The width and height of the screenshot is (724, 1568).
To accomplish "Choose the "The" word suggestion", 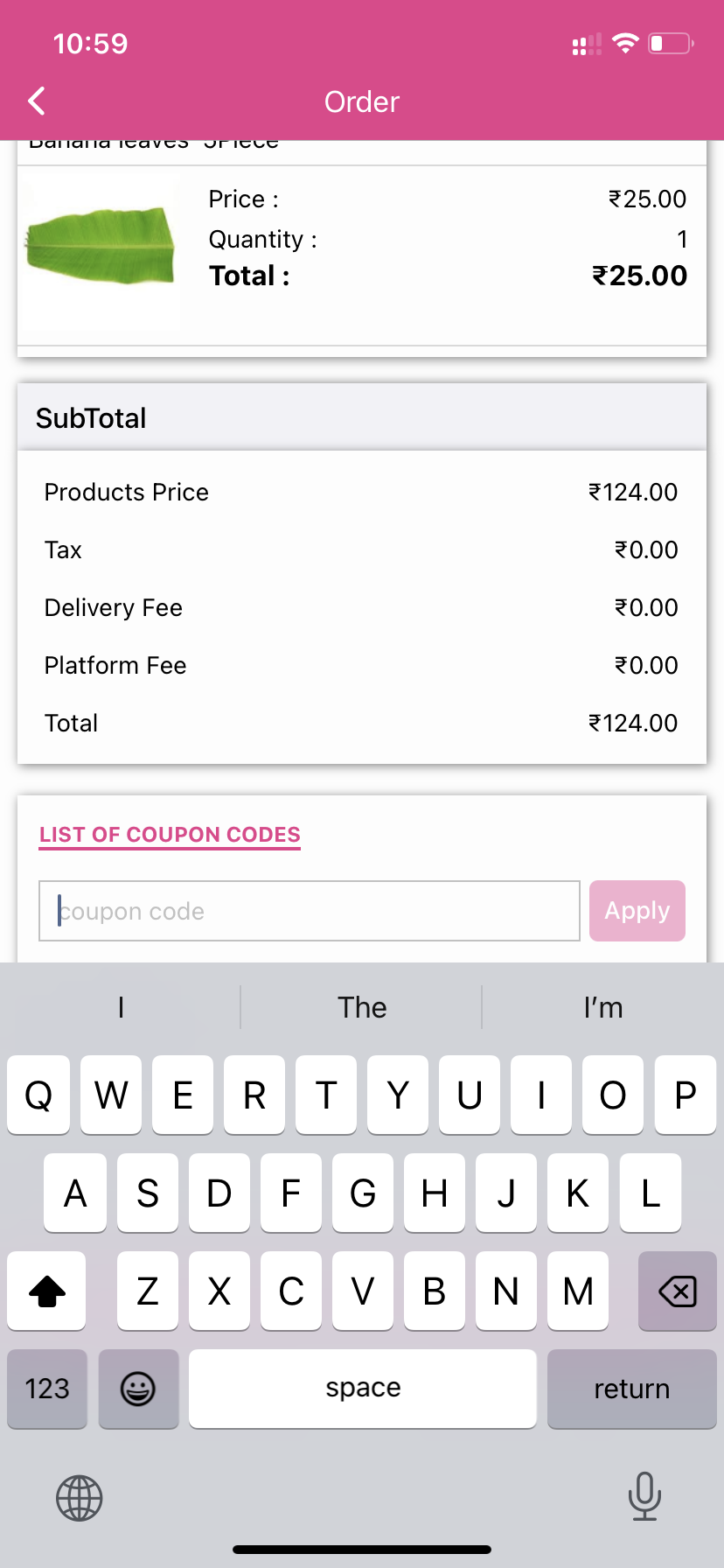I will pos(362,1007).
